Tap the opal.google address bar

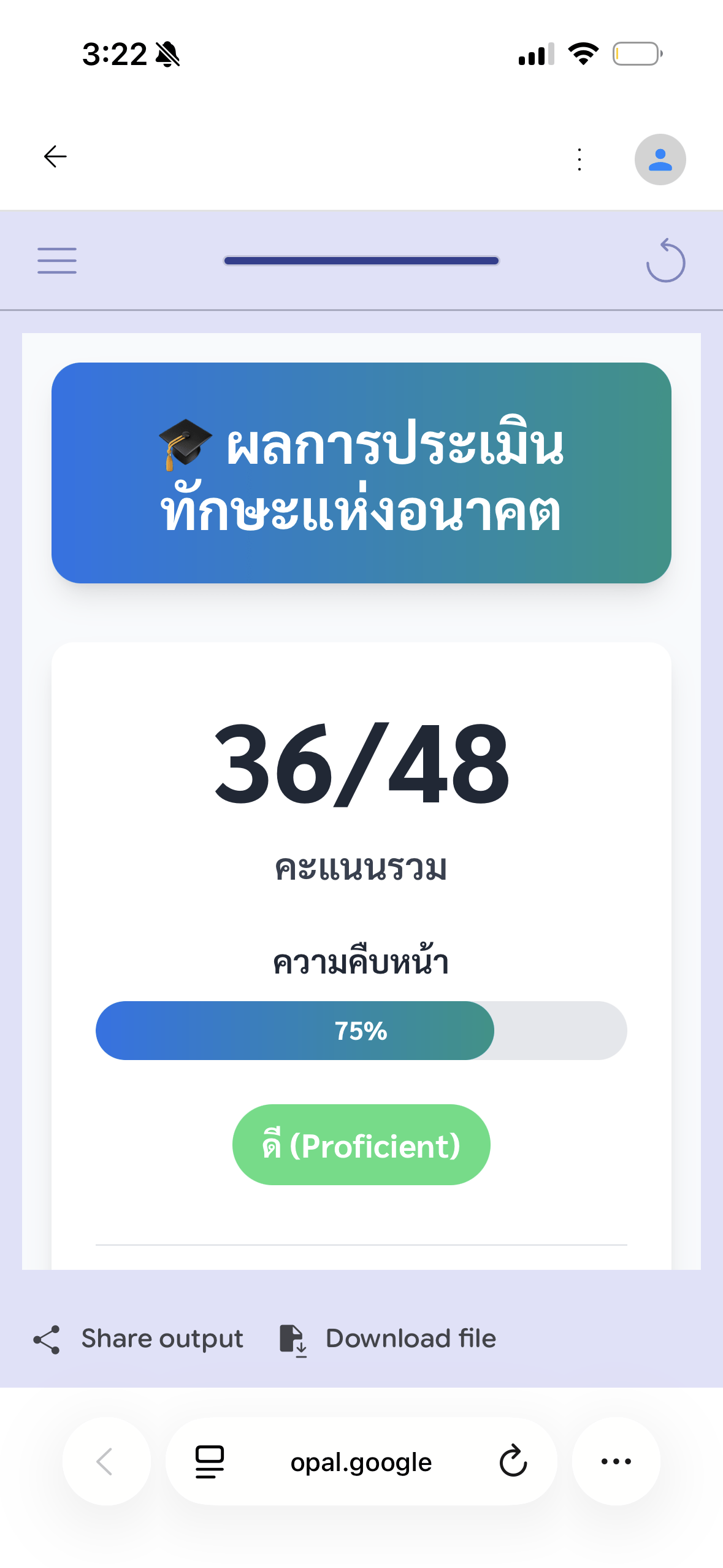[361, 1462]
